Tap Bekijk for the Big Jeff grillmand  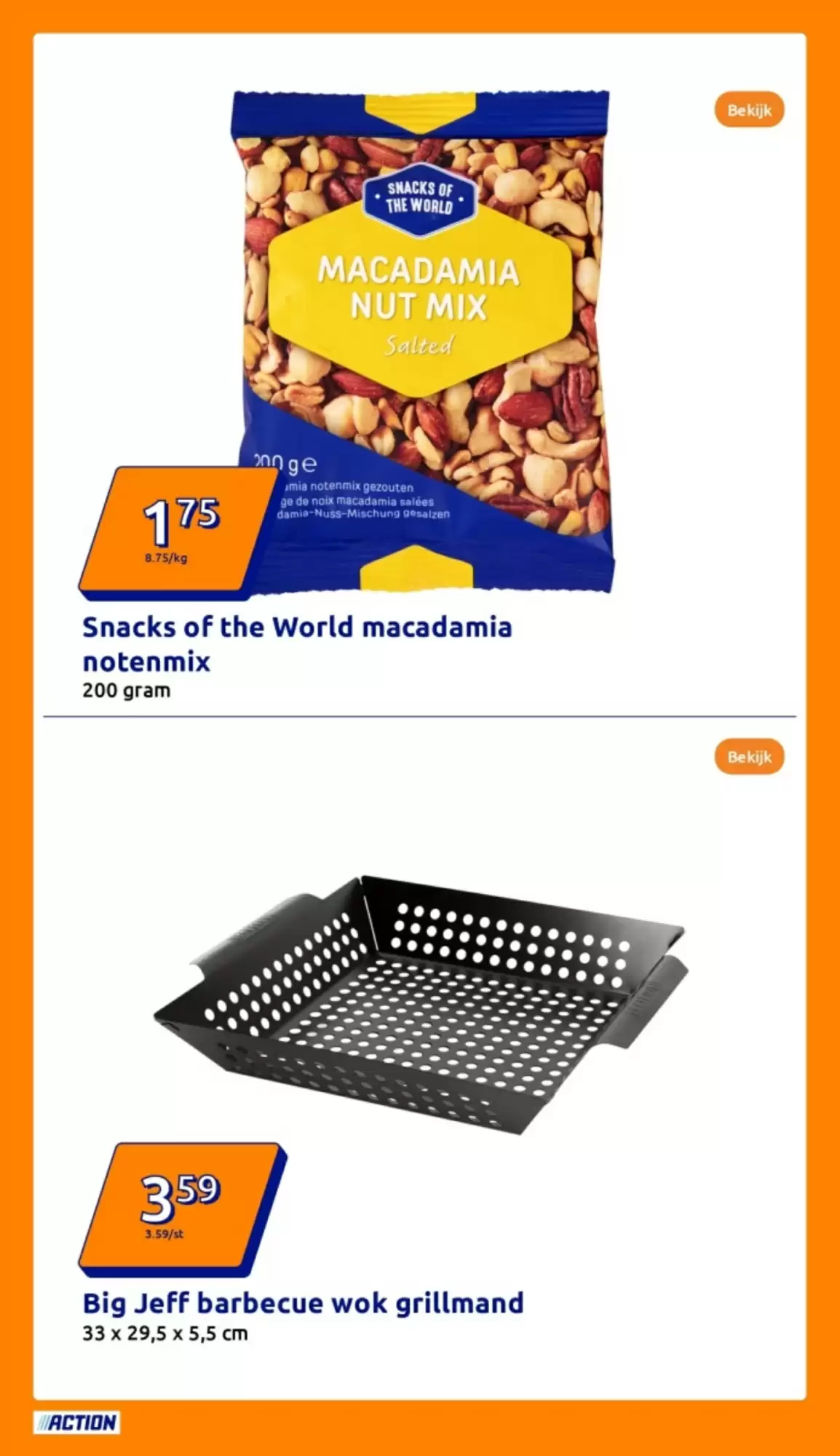[x=749, y=757]
